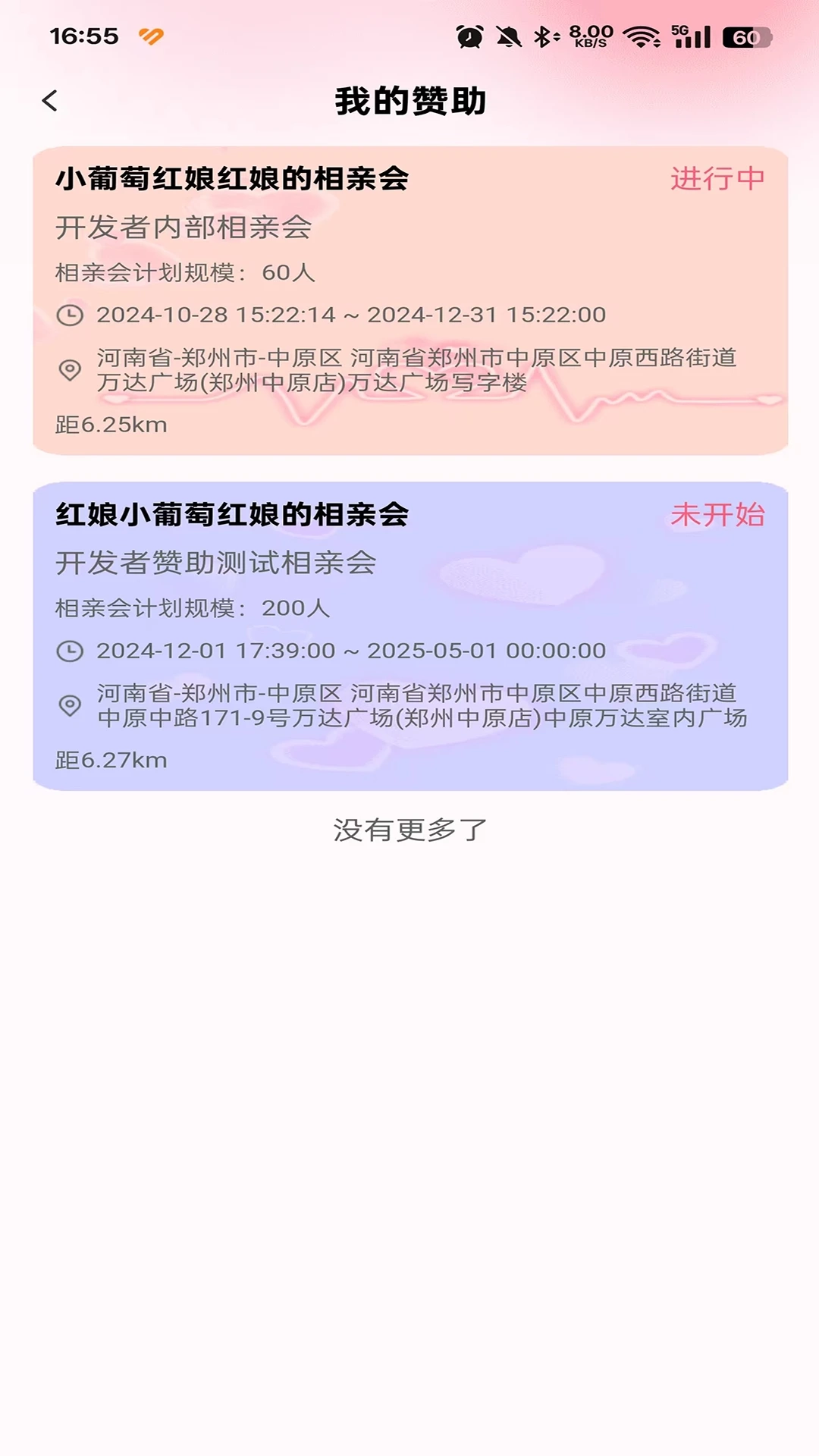
Task: Go back from 我的赞助 page
Action: pos(50,101)
